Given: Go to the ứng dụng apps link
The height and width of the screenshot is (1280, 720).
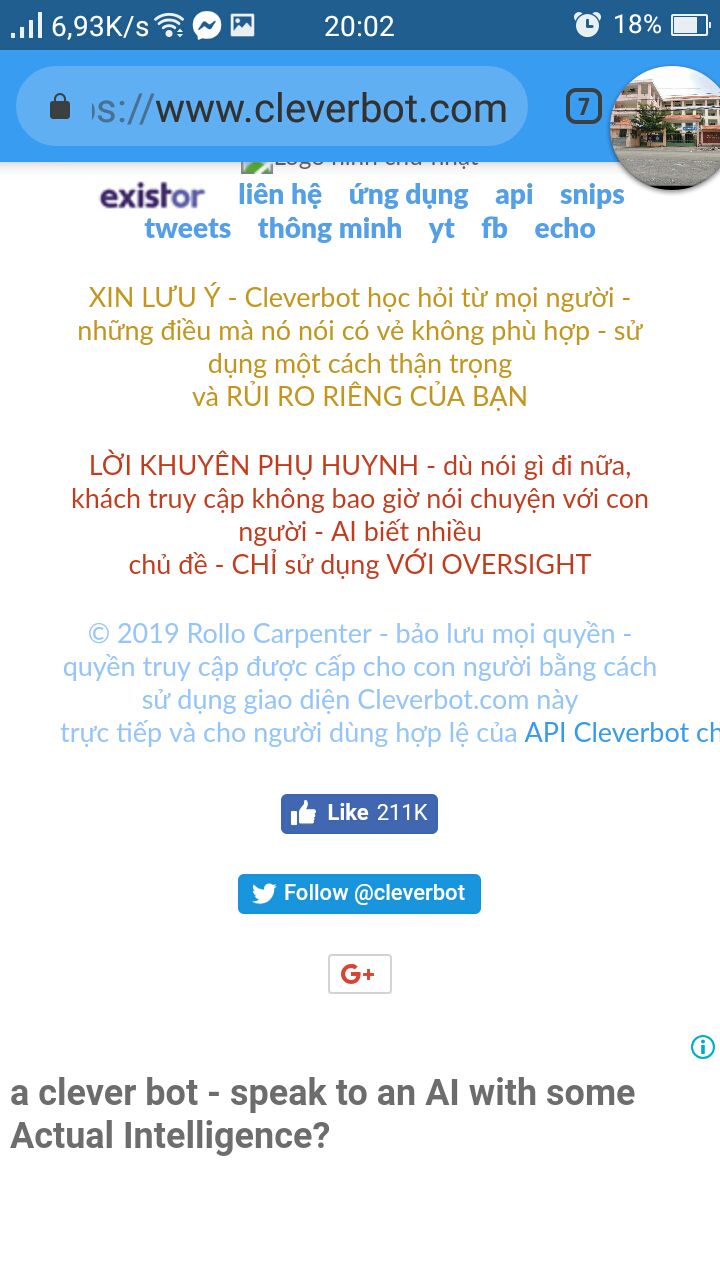Looking at the screenshot, I should pyautogui.click(x=408, y=195).
